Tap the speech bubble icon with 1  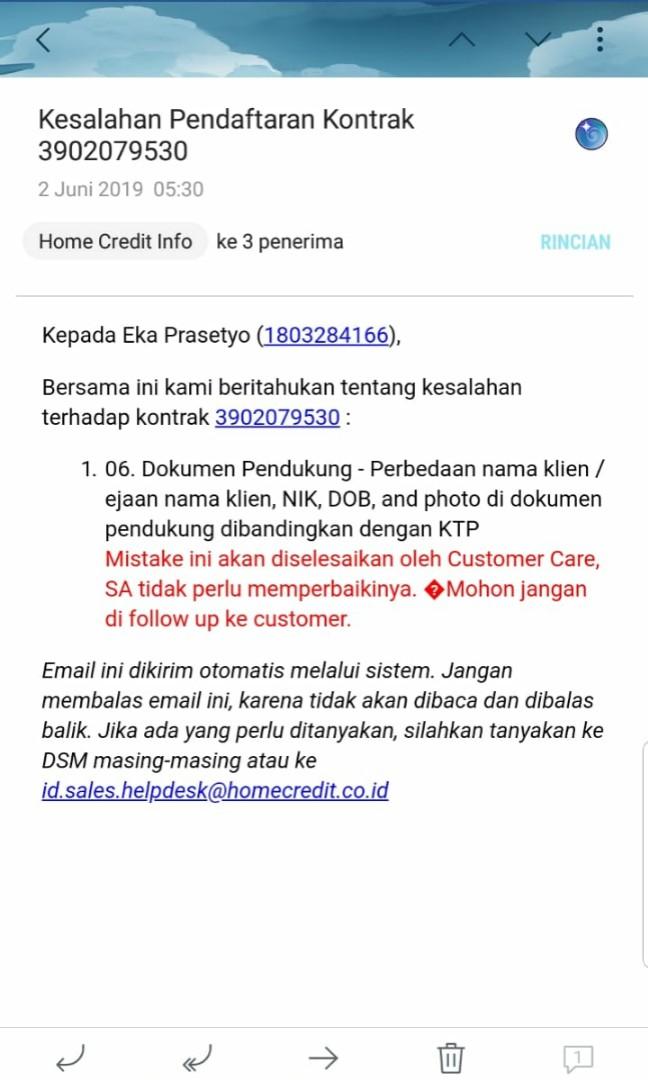(577, 1056)
